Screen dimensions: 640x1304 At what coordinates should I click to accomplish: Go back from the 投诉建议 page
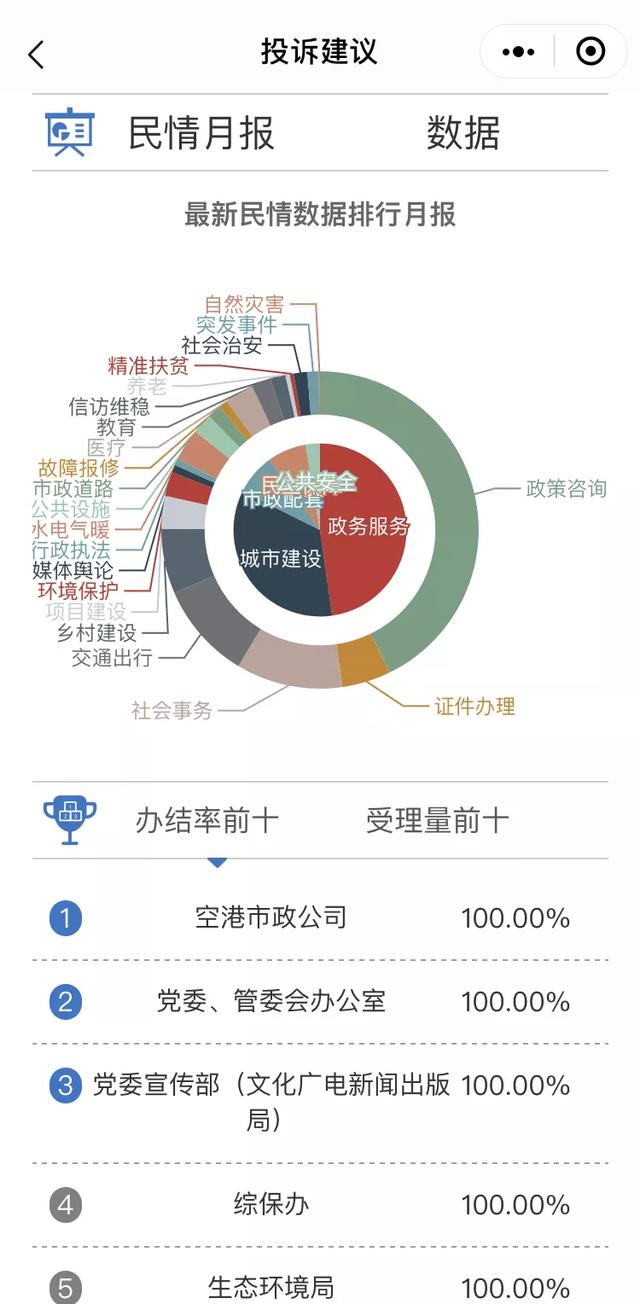click(x=37, y=54)
